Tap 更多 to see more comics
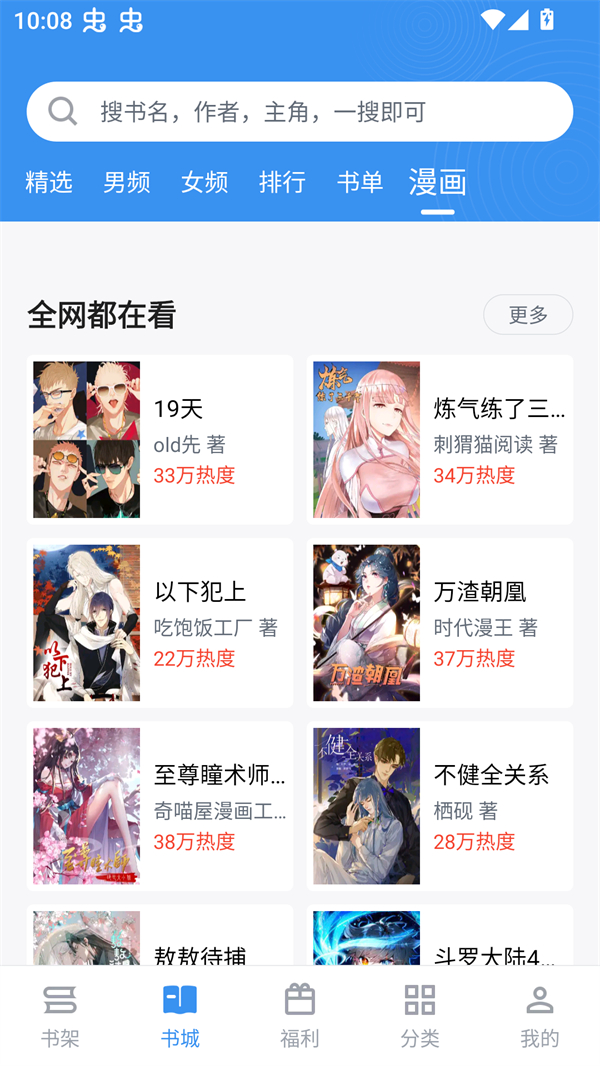The image size is (600, 1066). click(528, 315)
